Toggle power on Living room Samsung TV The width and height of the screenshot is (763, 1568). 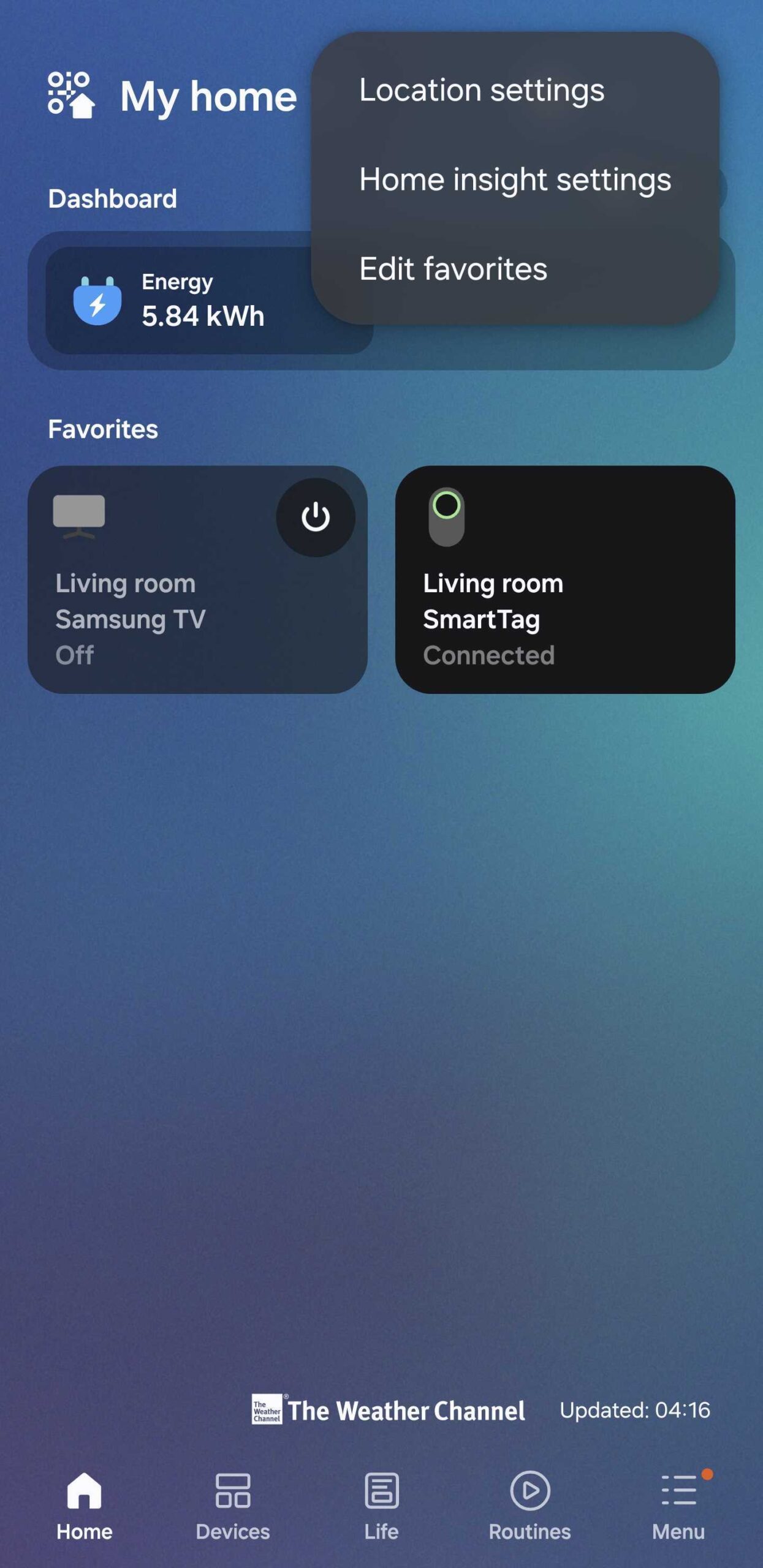coord(315,518)
